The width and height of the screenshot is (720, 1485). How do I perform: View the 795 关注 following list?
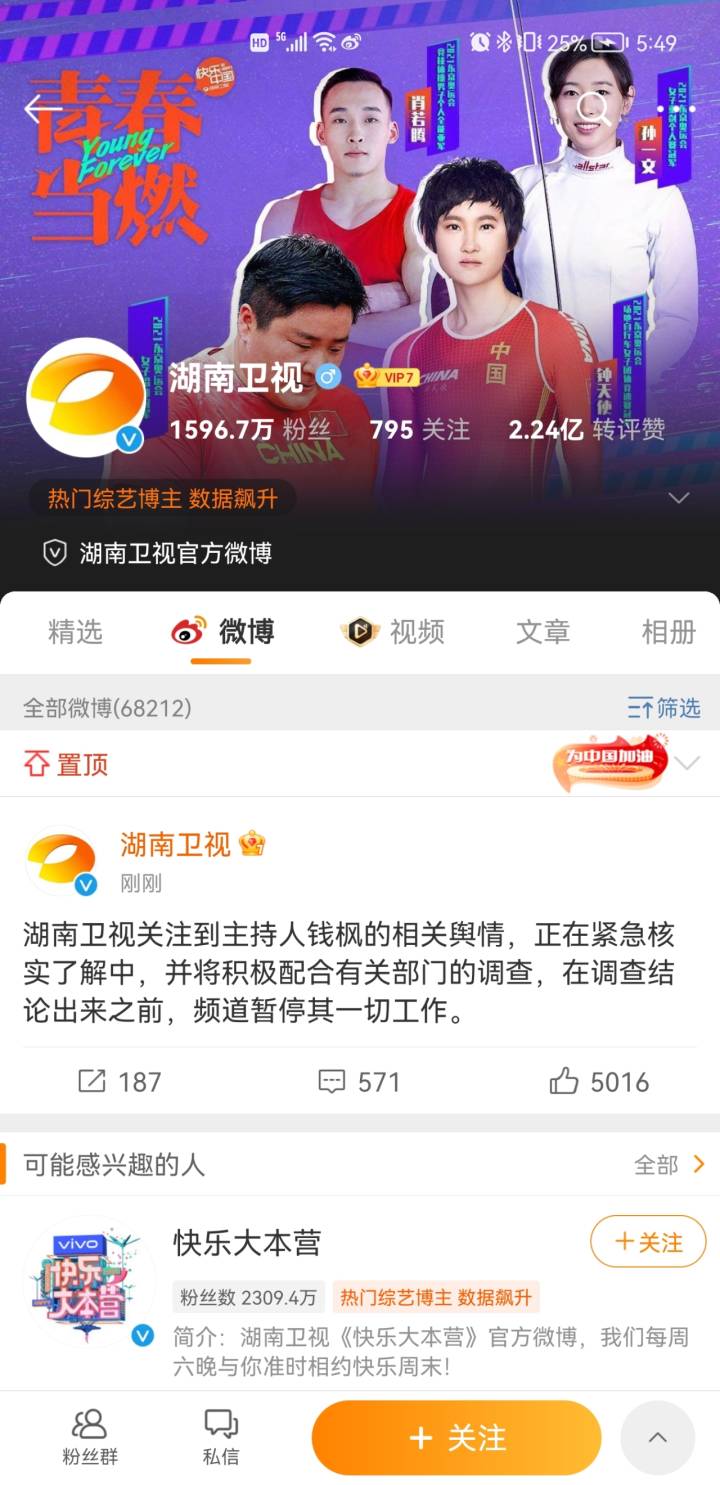(x=419, y=430)
